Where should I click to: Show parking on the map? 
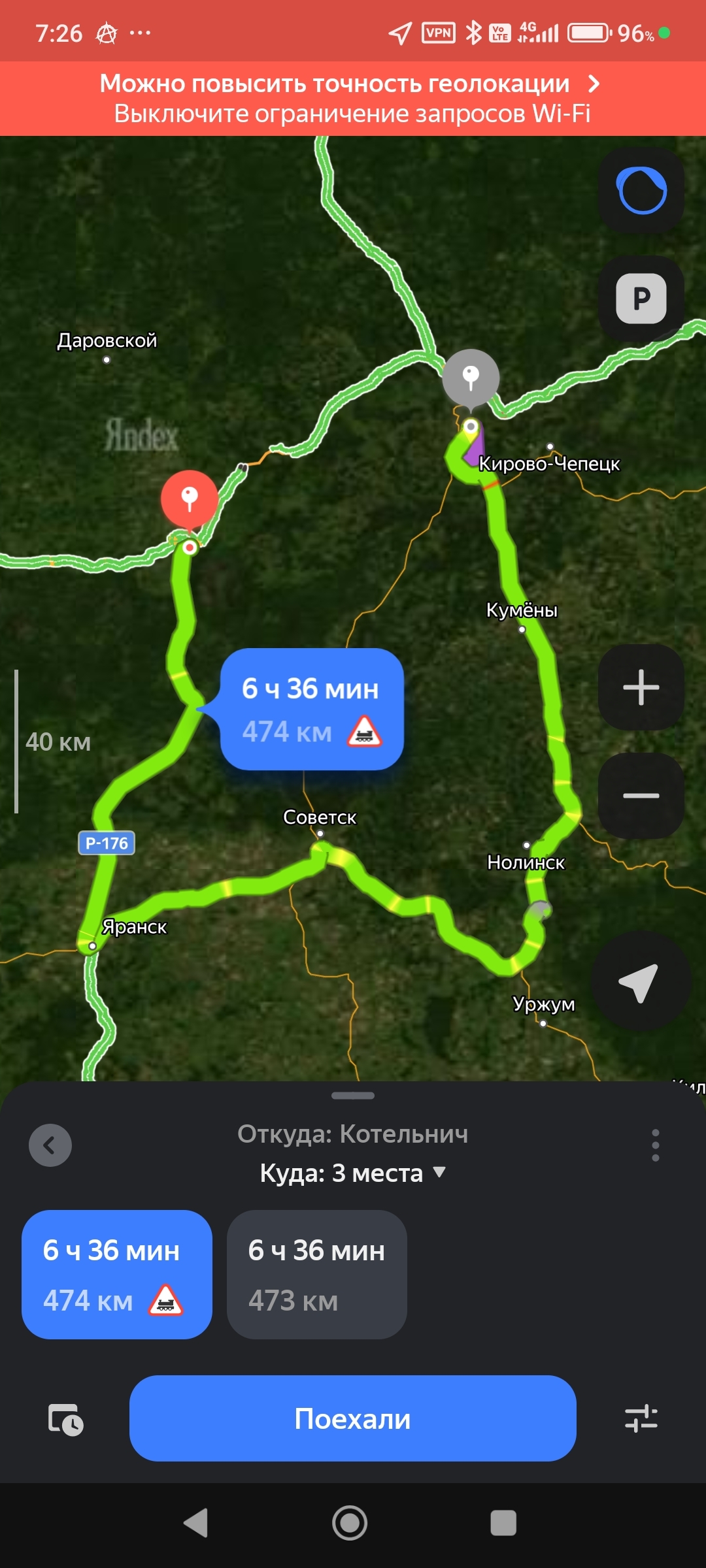pos(641,299)
